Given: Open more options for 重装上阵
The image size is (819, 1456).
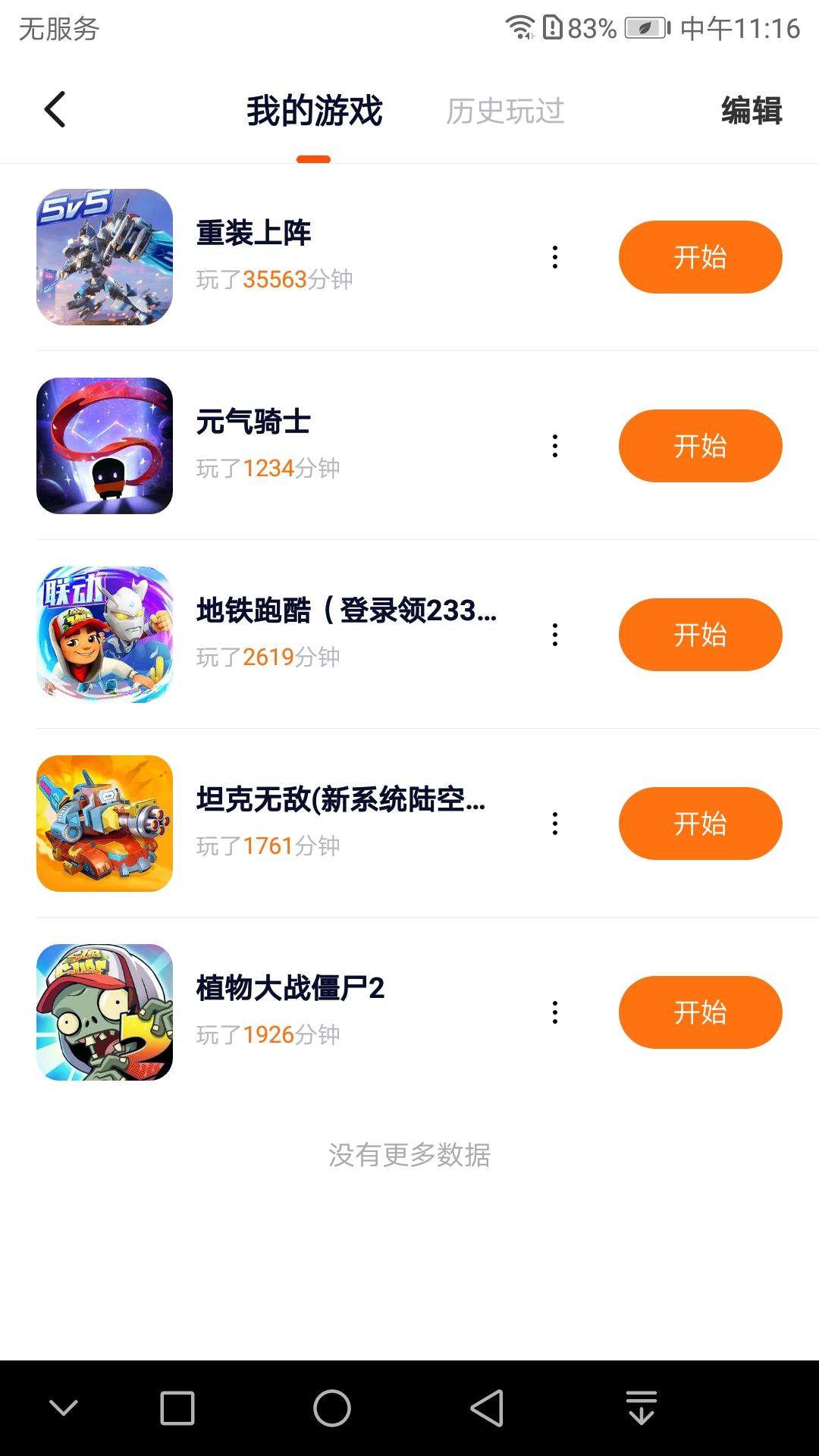Looking at the screenshot, I should tap(555, 257).
